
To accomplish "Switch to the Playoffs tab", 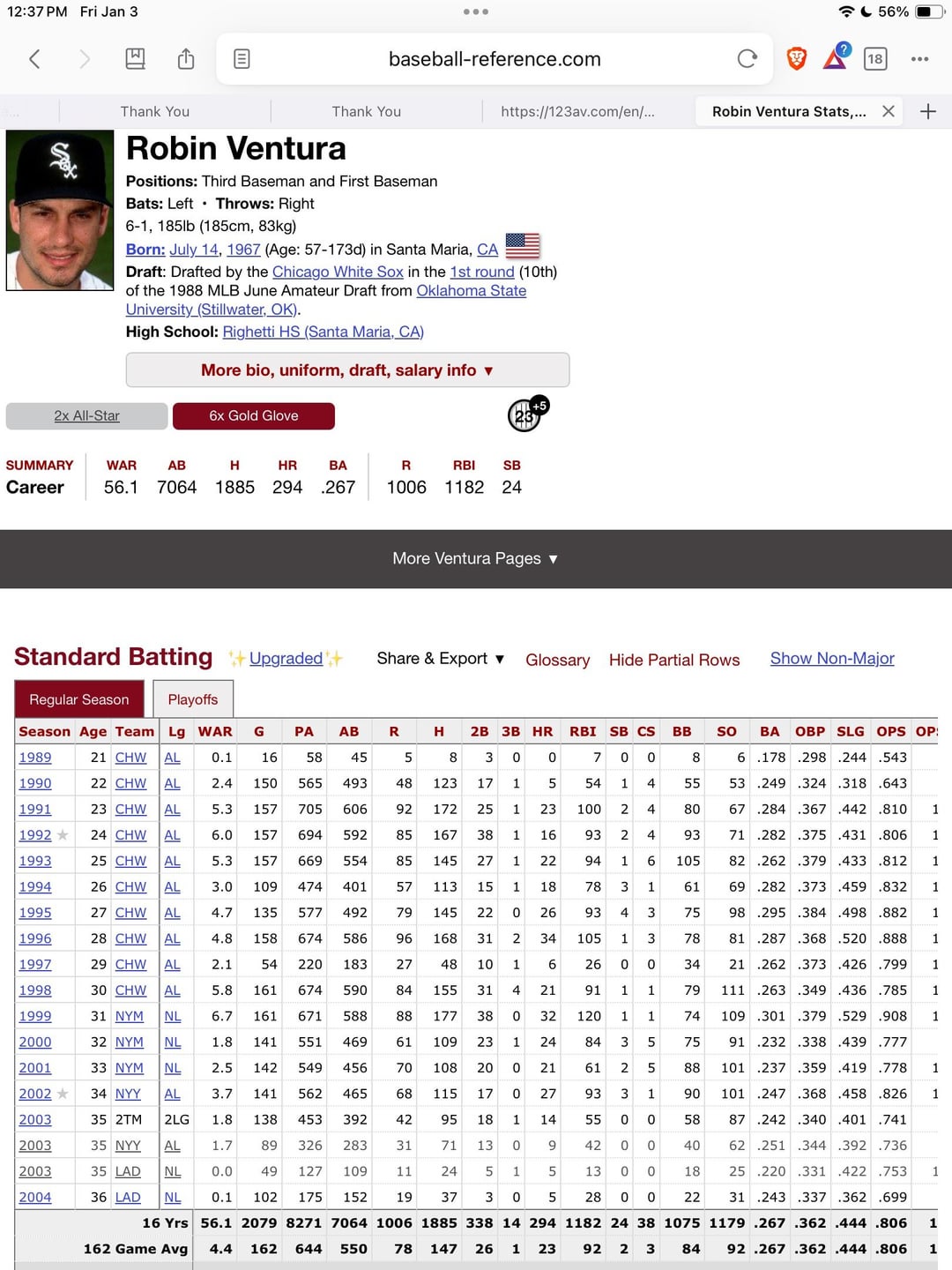I will tap(192, 699).
